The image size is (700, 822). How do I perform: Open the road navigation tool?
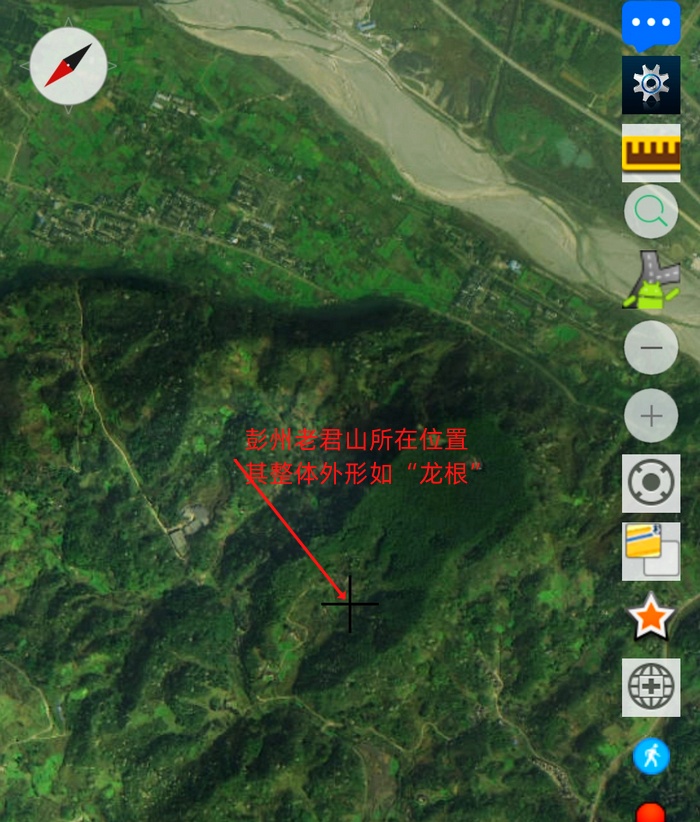(x=651, y=281)
